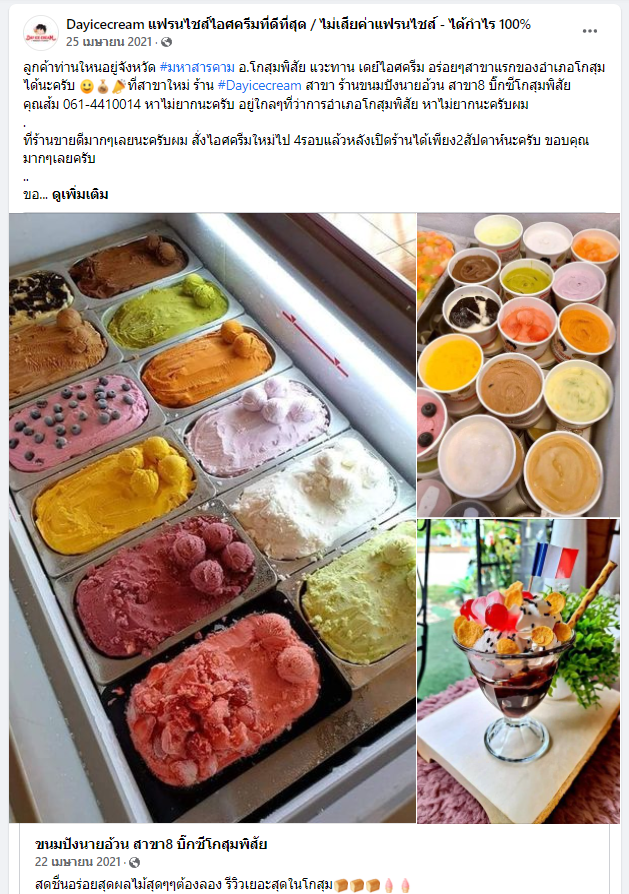Open the Dayicecream page profile picture
This screenshot has width=629, height=894.
pyautogui.click(x=39, y=32)
